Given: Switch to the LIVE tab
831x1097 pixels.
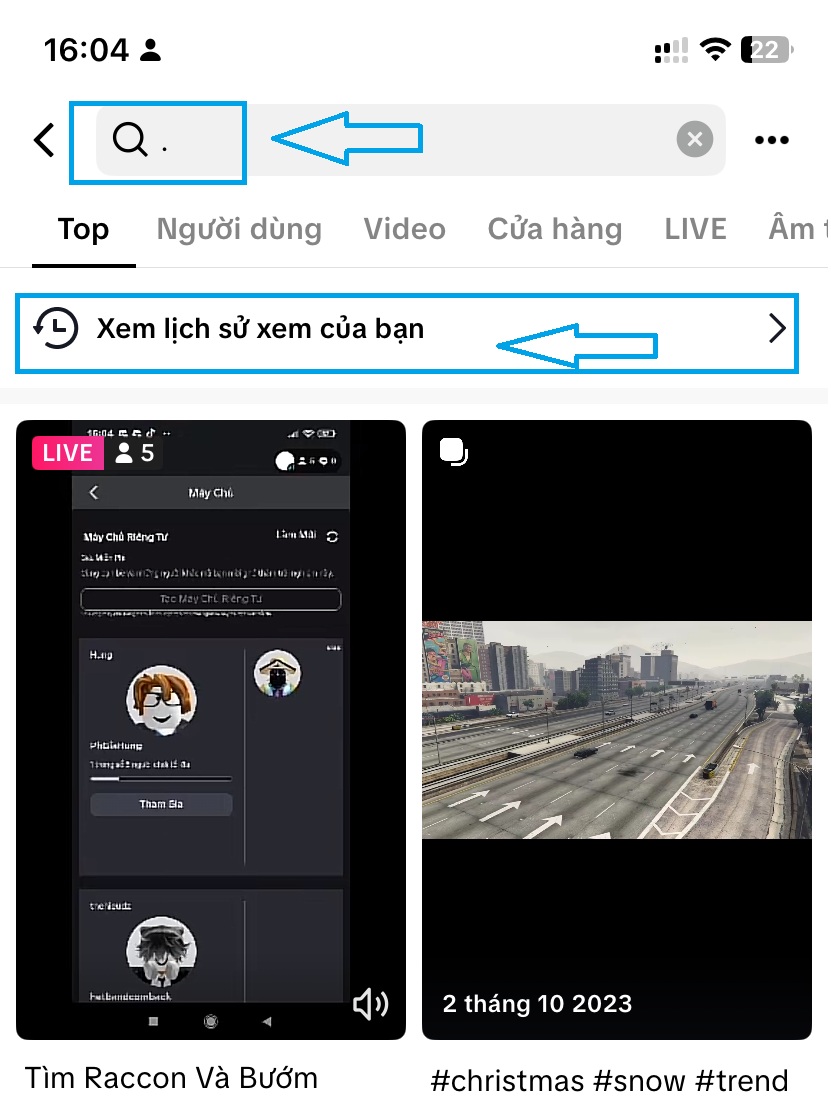Looking at the screenshot, I should pyautogui.click(x=695, y=229).
